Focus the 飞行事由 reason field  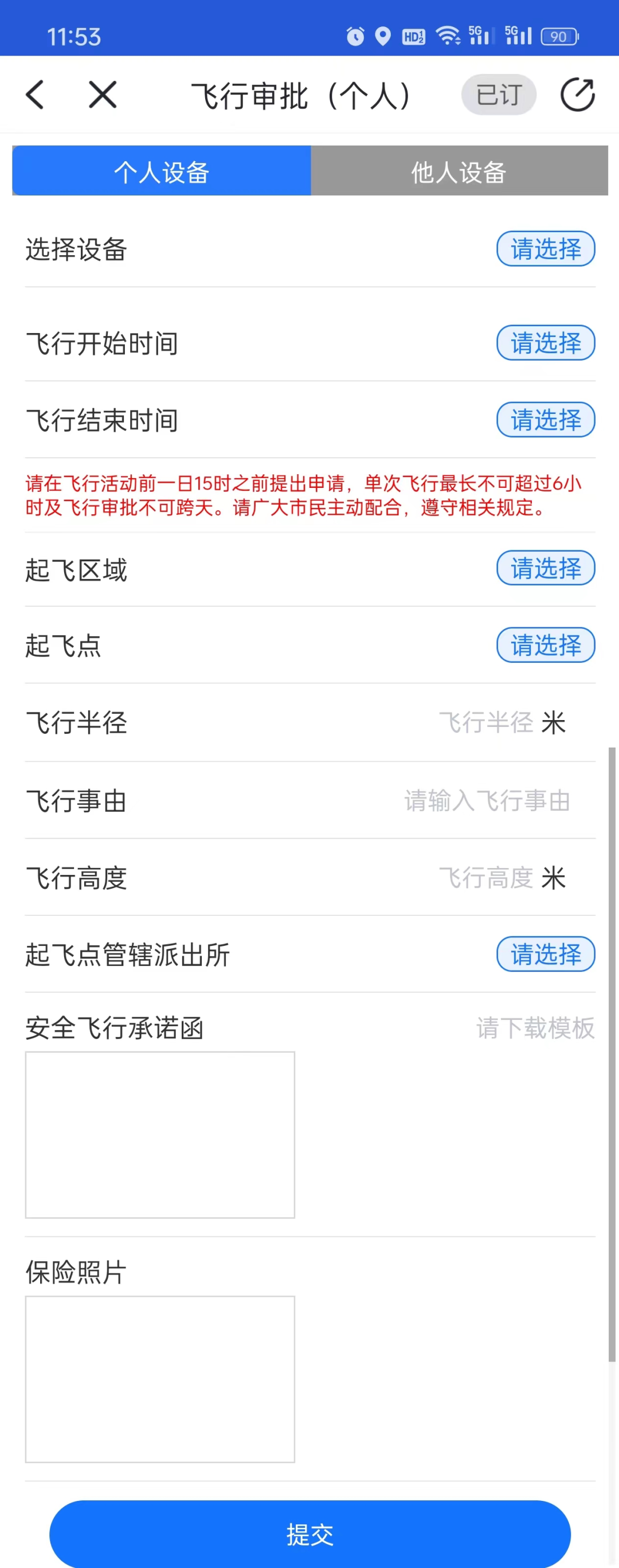[x=487, y=800]
